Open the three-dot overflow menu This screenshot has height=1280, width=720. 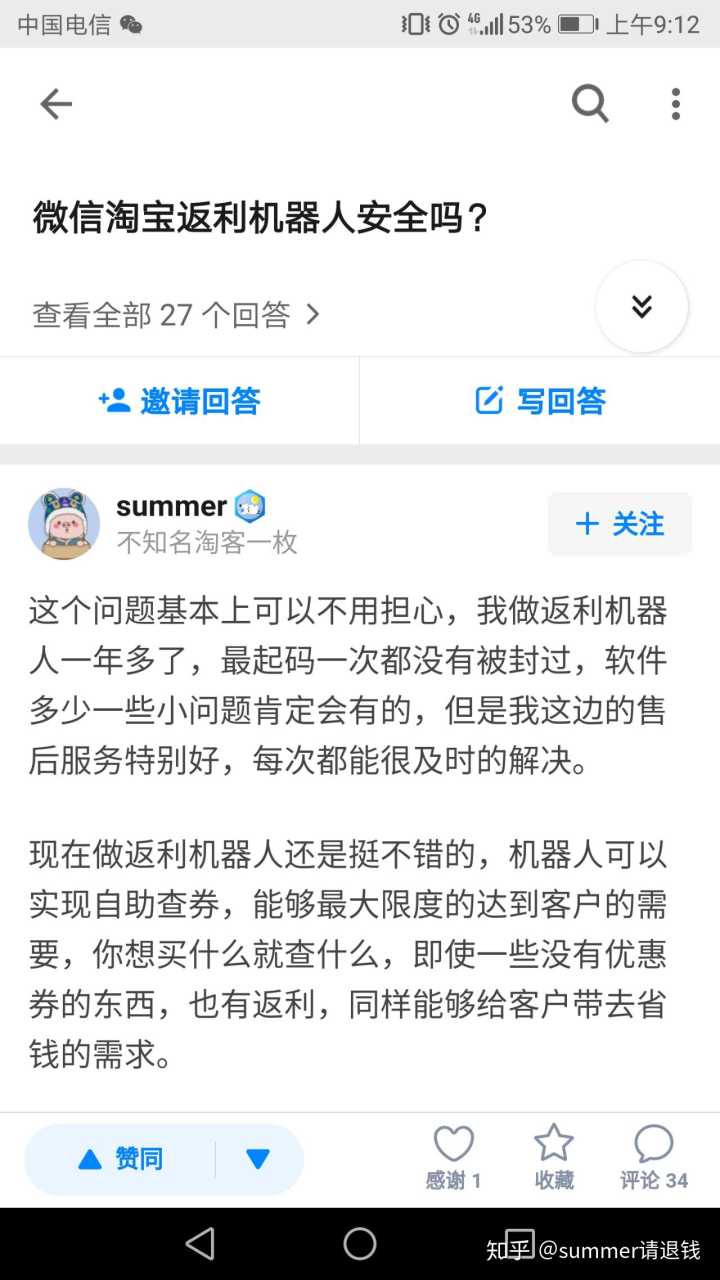[x=676, y=103]
